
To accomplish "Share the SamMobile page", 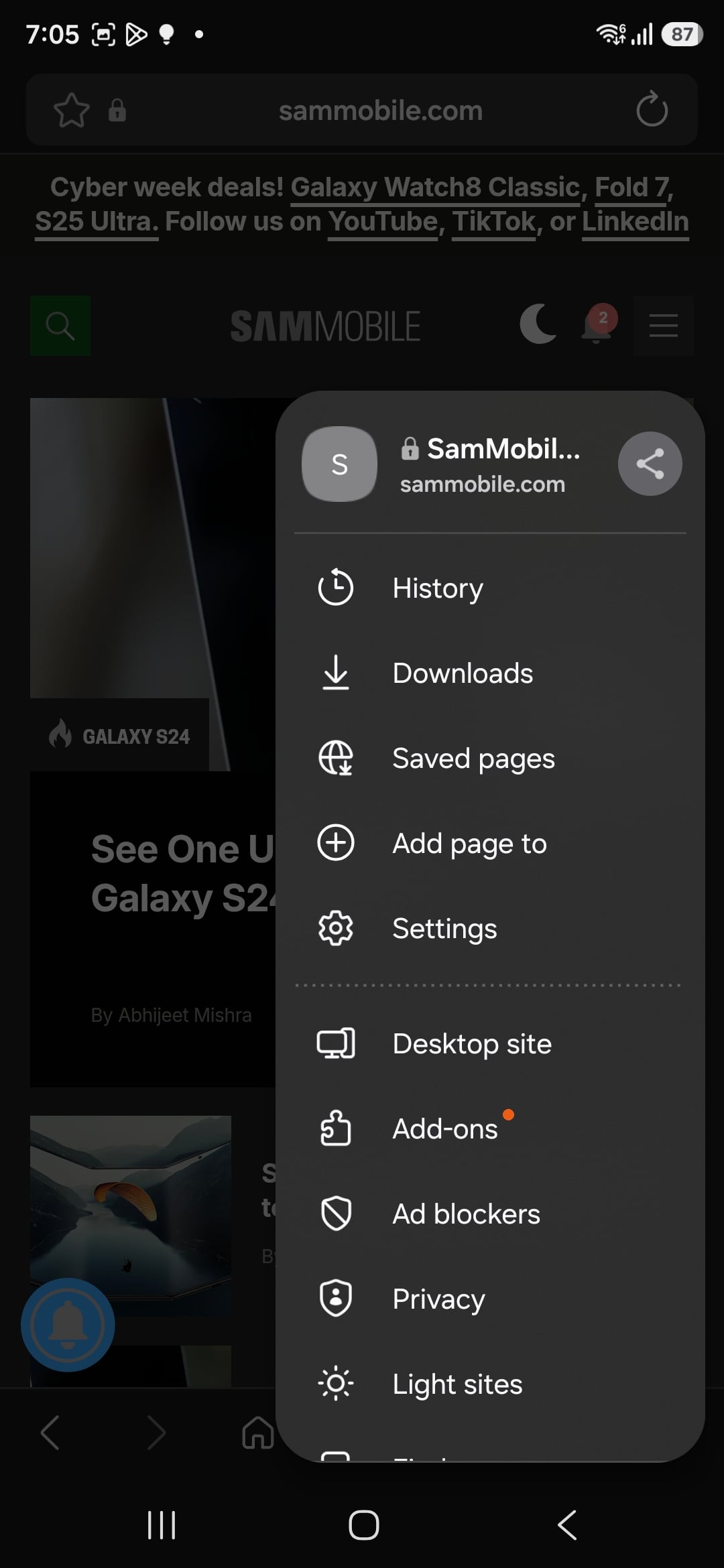I will tap(649, 463).
